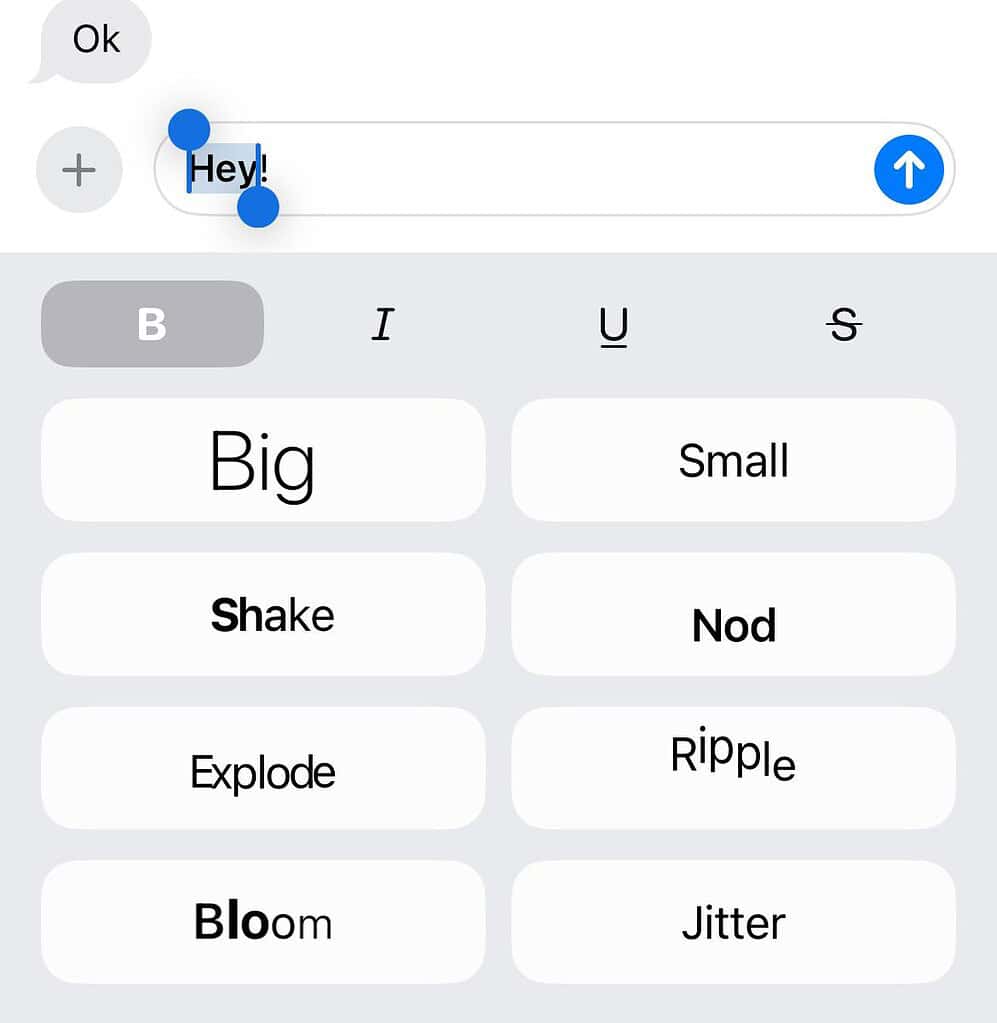
Task: Select the Nod animation effect
Action: tap(733, 615)
